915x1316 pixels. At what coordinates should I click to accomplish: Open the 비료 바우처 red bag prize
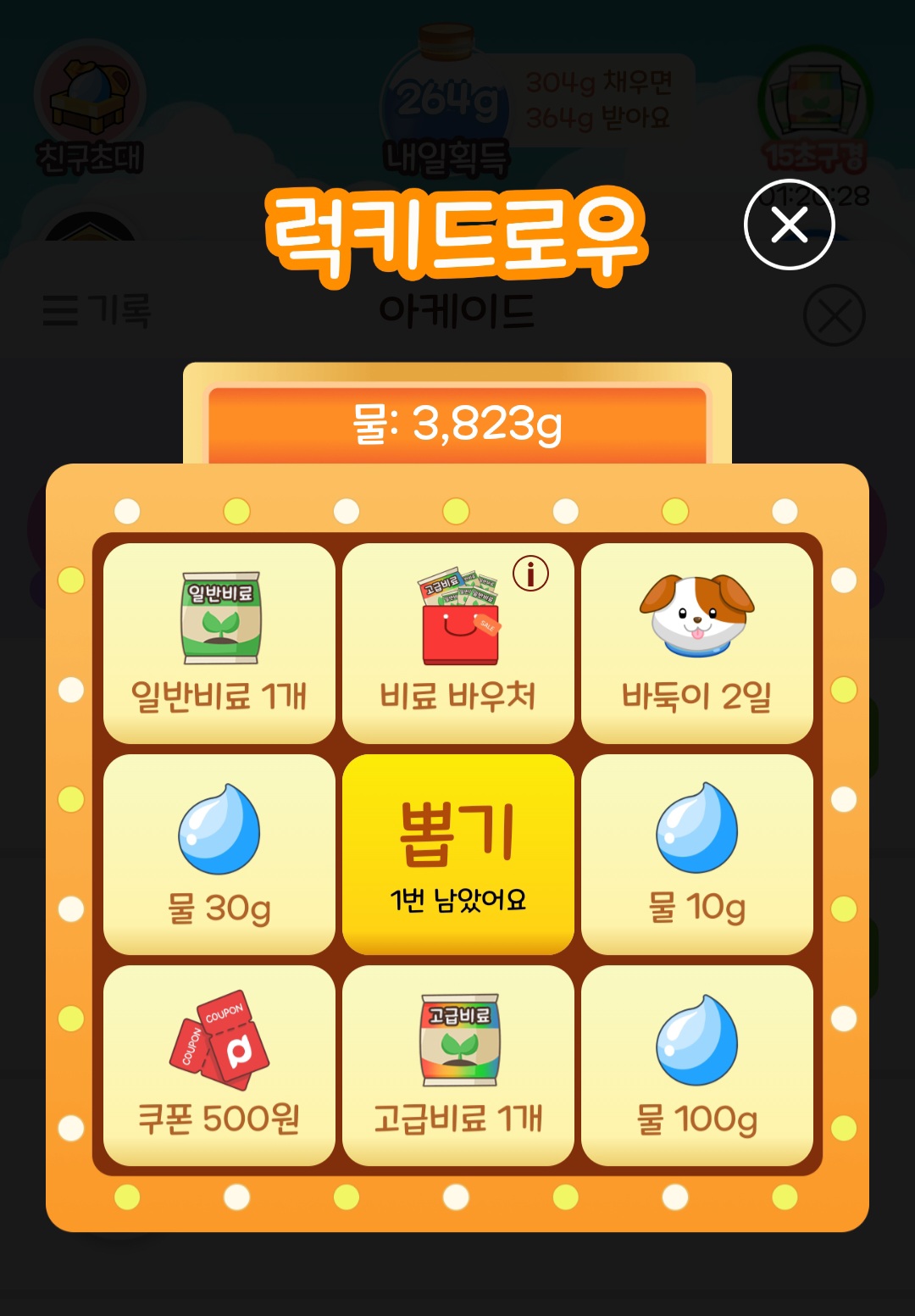tap(457, 619)
